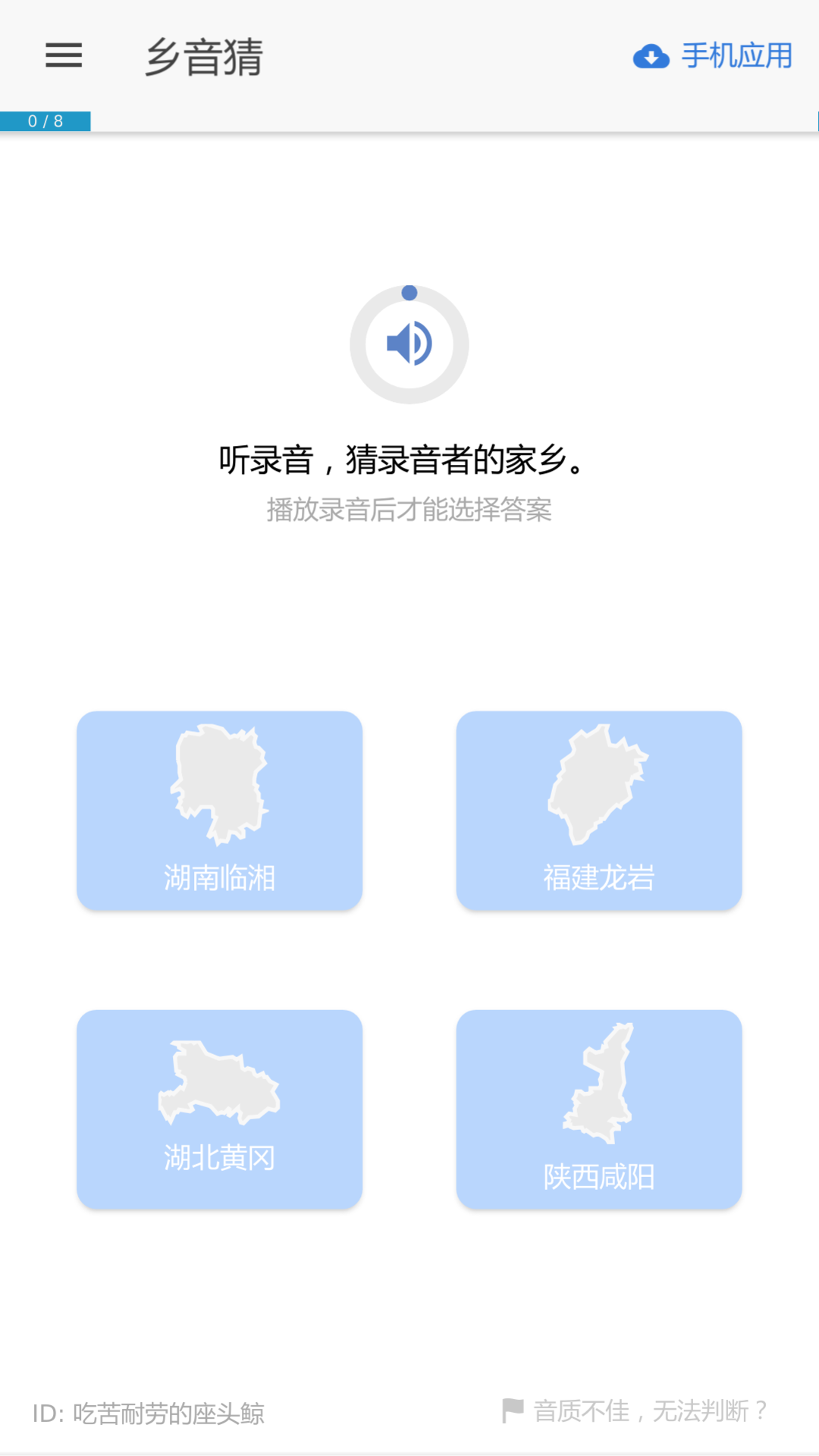Choose 湖南临湘 as the answer
The height and width of the screenshot is (1456, 819).
coord(219,810)
